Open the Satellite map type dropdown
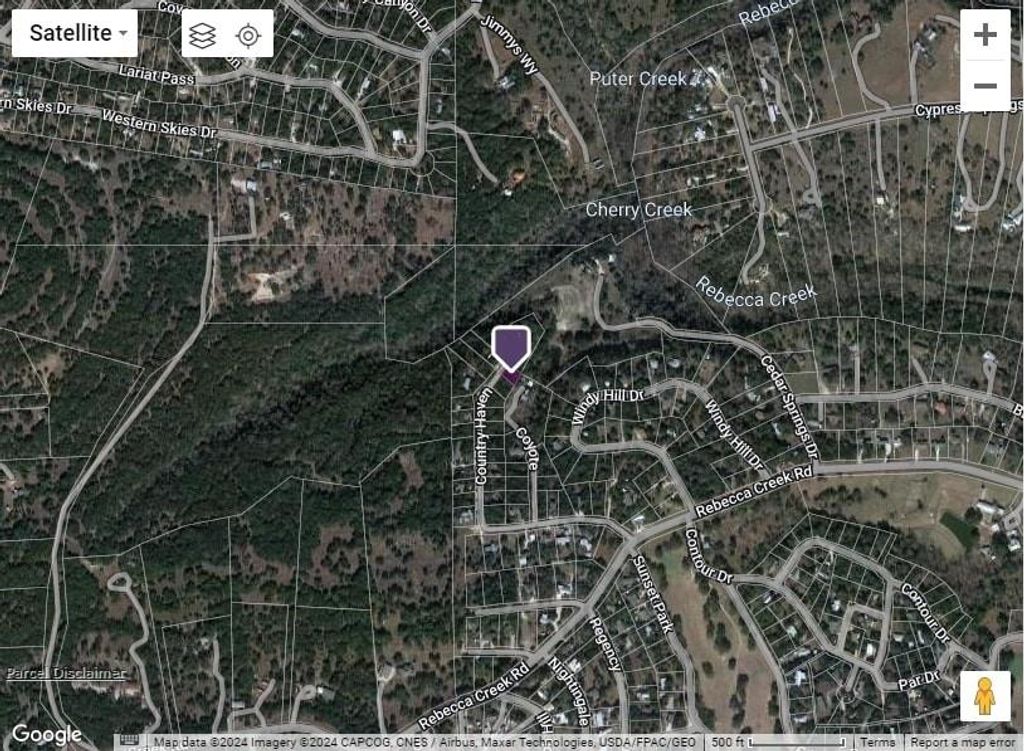 74,33
